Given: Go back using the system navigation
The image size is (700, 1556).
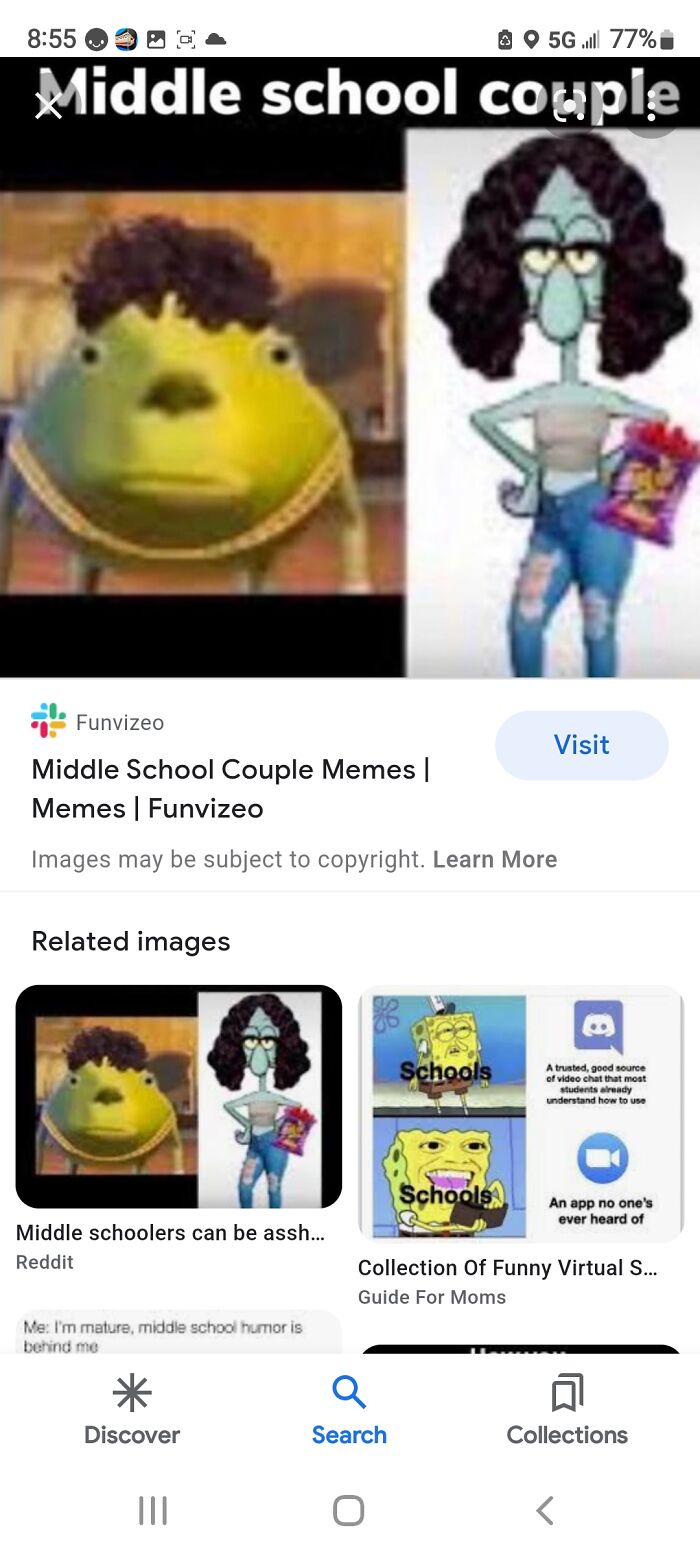Looking at the screenshot, I should pyautogui.click(x=545, y=1509).
